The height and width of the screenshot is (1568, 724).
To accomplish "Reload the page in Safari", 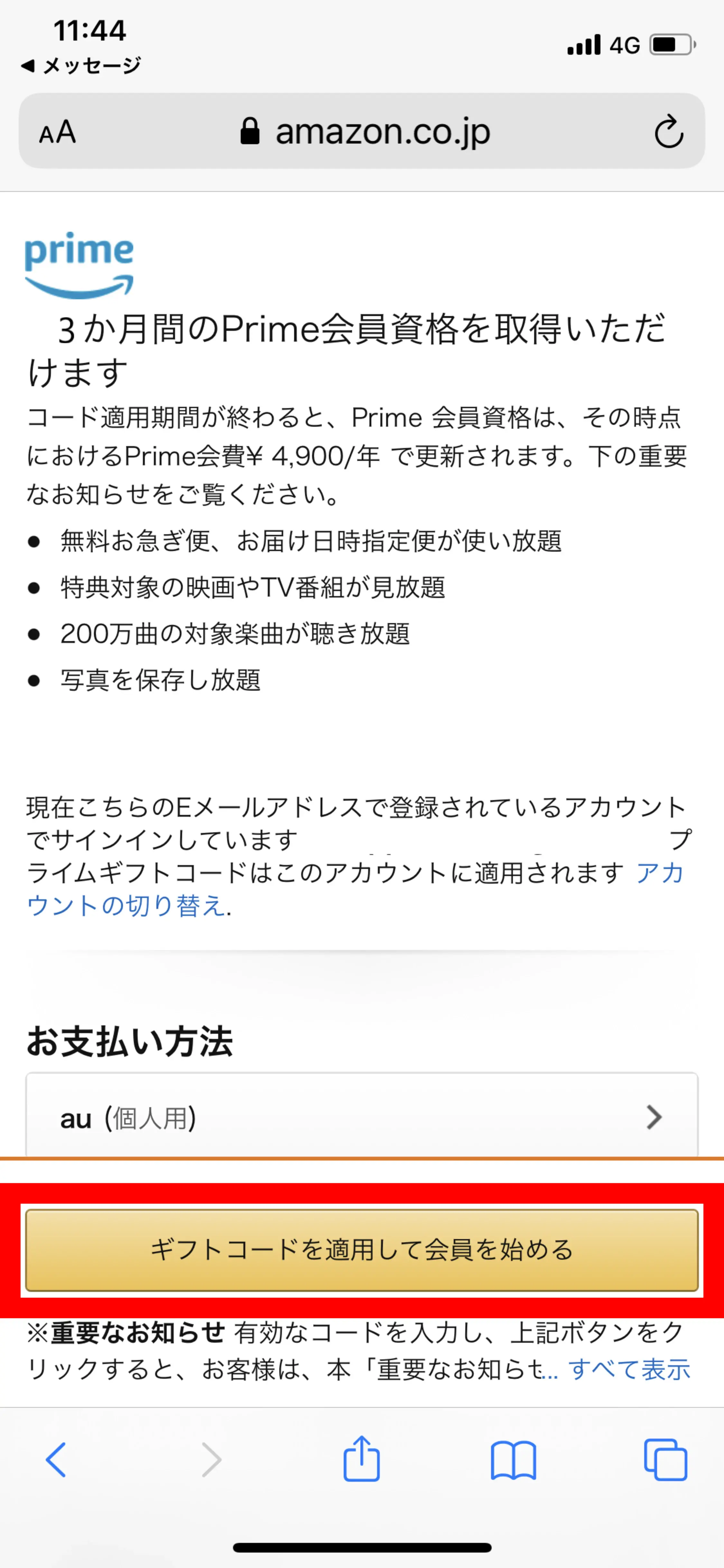I will click(668, 132).
